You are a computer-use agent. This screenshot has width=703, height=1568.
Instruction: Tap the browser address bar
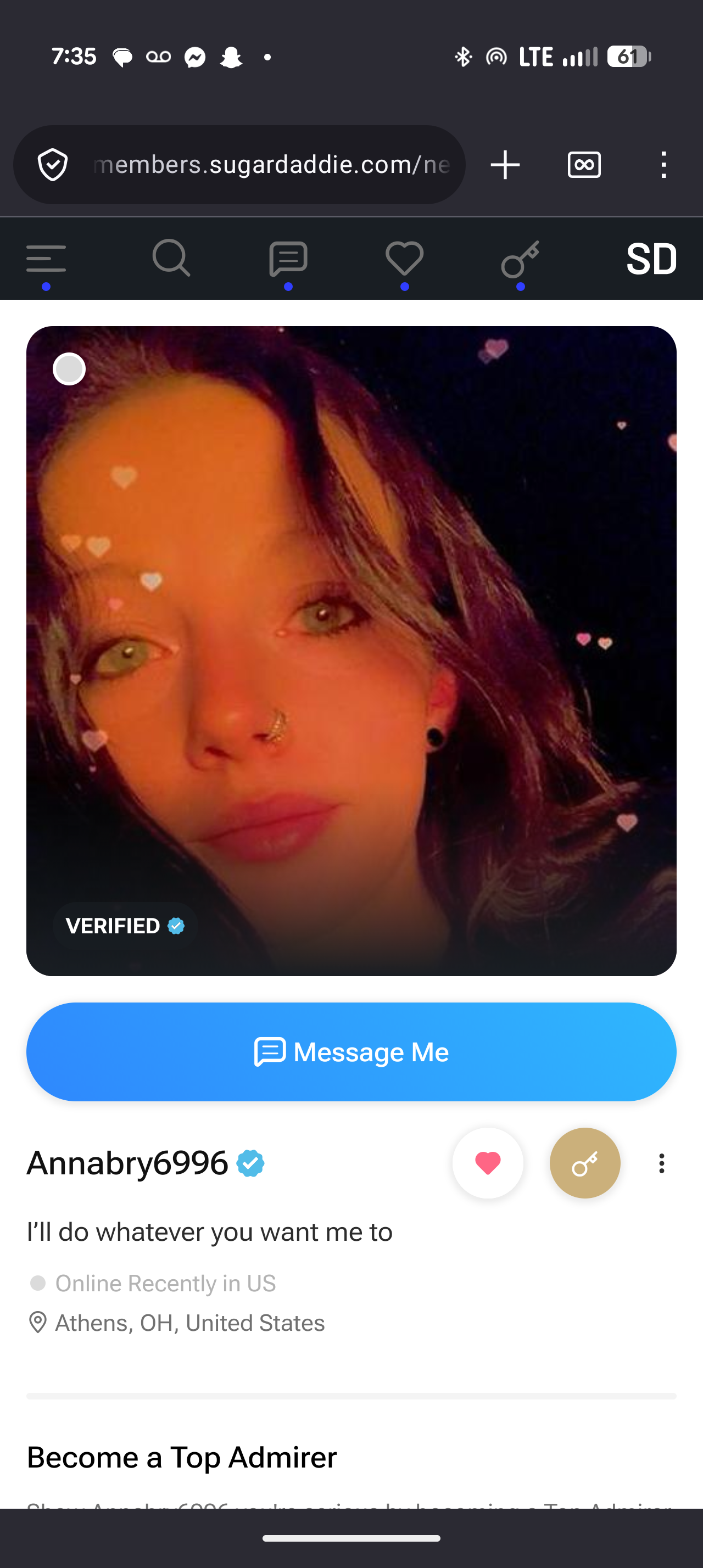pos(271,165)
